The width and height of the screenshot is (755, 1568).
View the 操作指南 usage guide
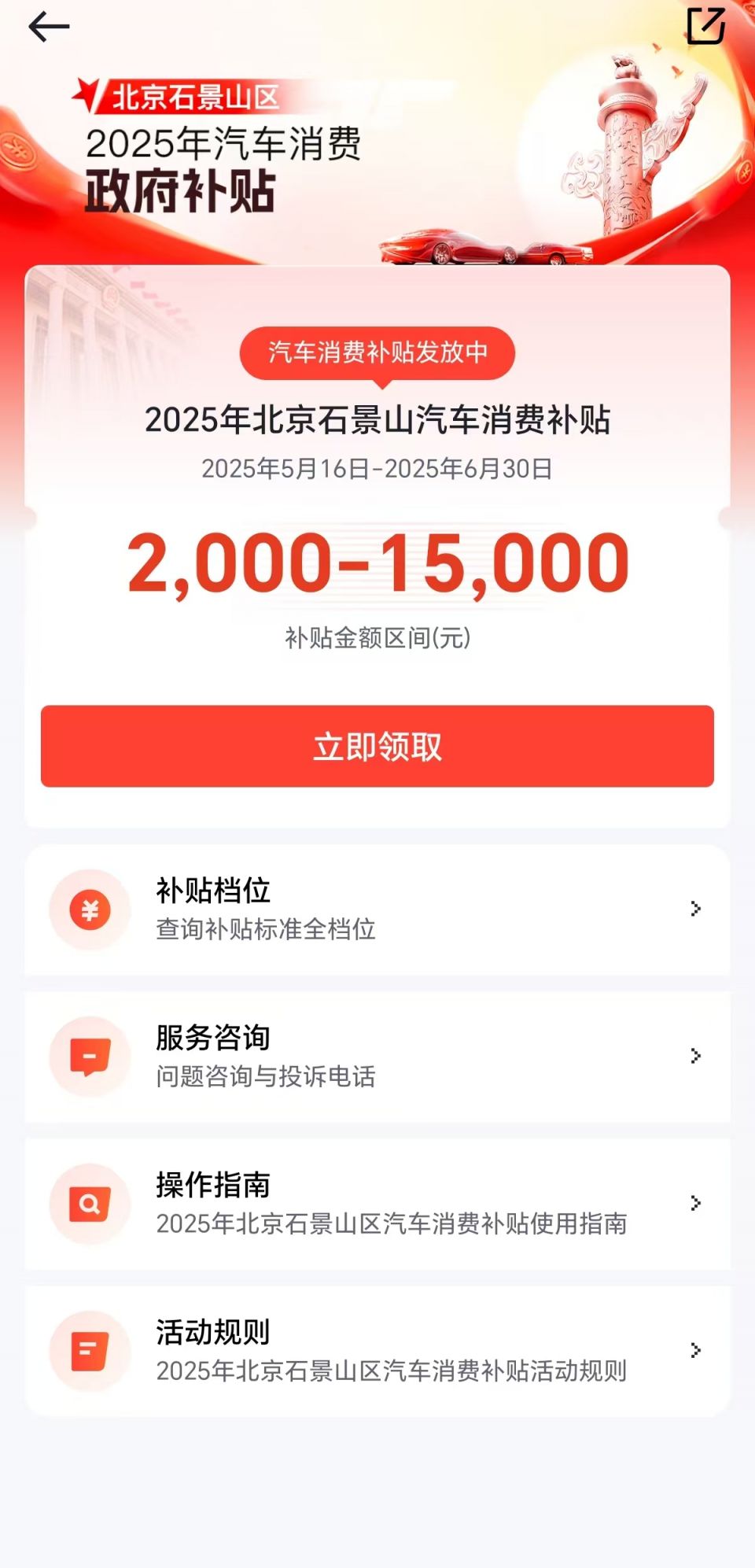[377, 1203]
